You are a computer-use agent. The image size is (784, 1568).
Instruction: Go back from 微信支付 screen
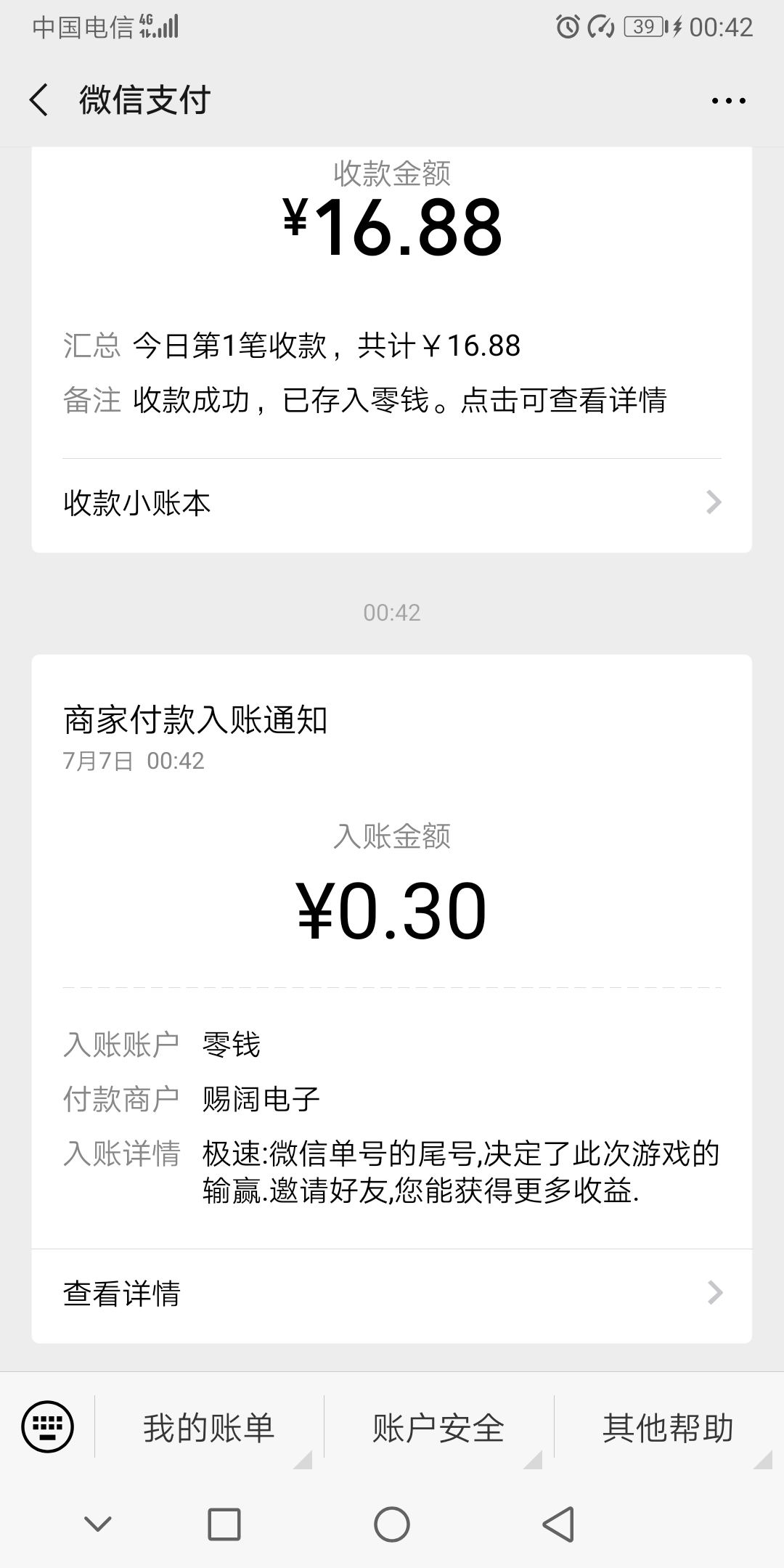coord(39,99)
